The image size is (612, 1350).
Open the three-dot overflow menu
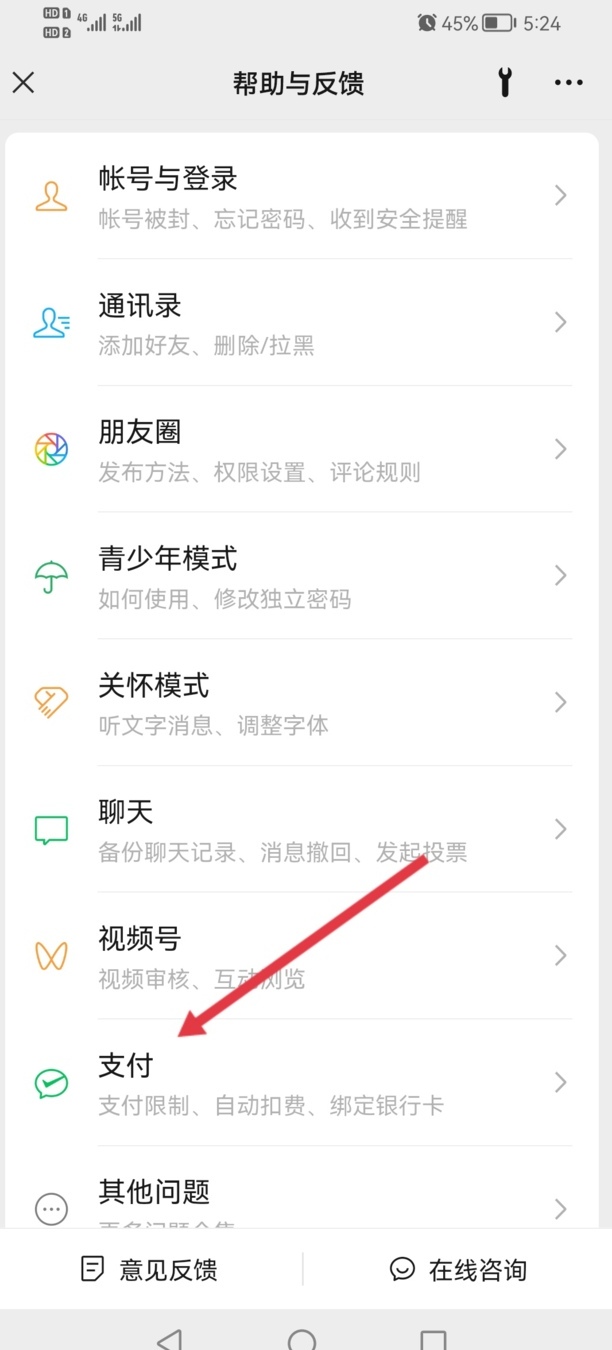[x=568, y=83]
